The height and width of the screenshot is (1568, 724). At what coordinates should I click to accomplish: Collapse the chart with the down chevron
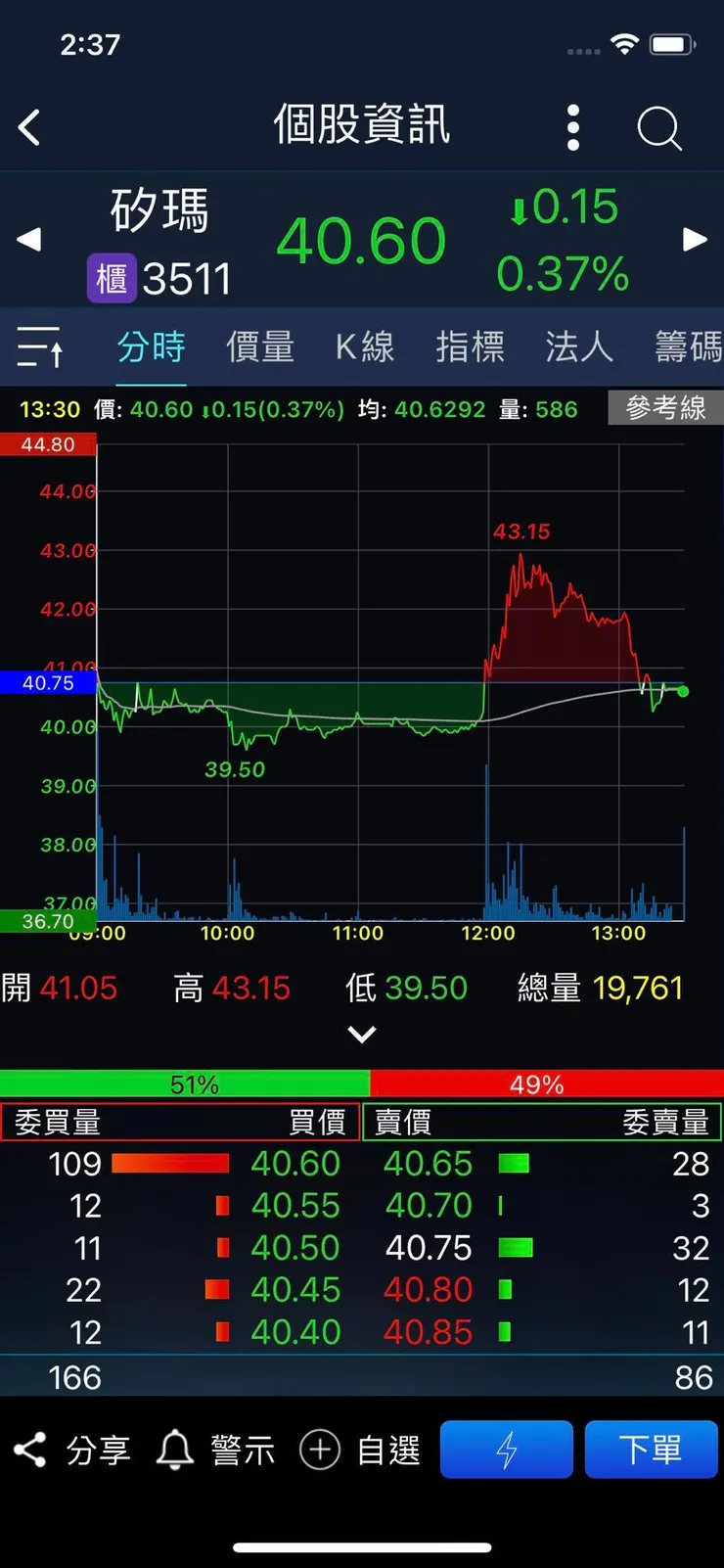(362, 1035)
